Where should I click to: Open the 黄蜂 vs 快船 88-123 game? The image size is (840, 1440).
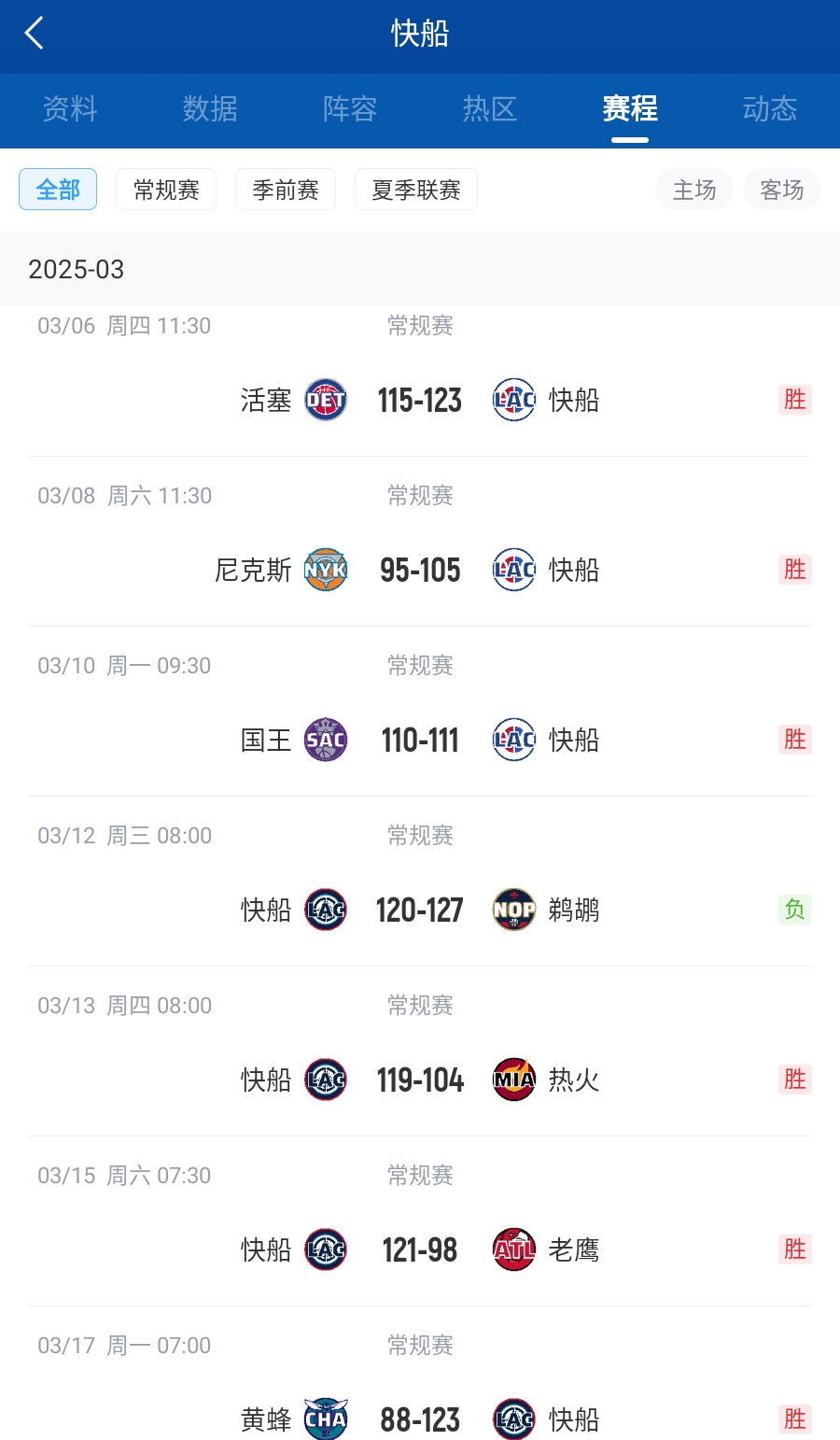click(x=420, y=1419)
